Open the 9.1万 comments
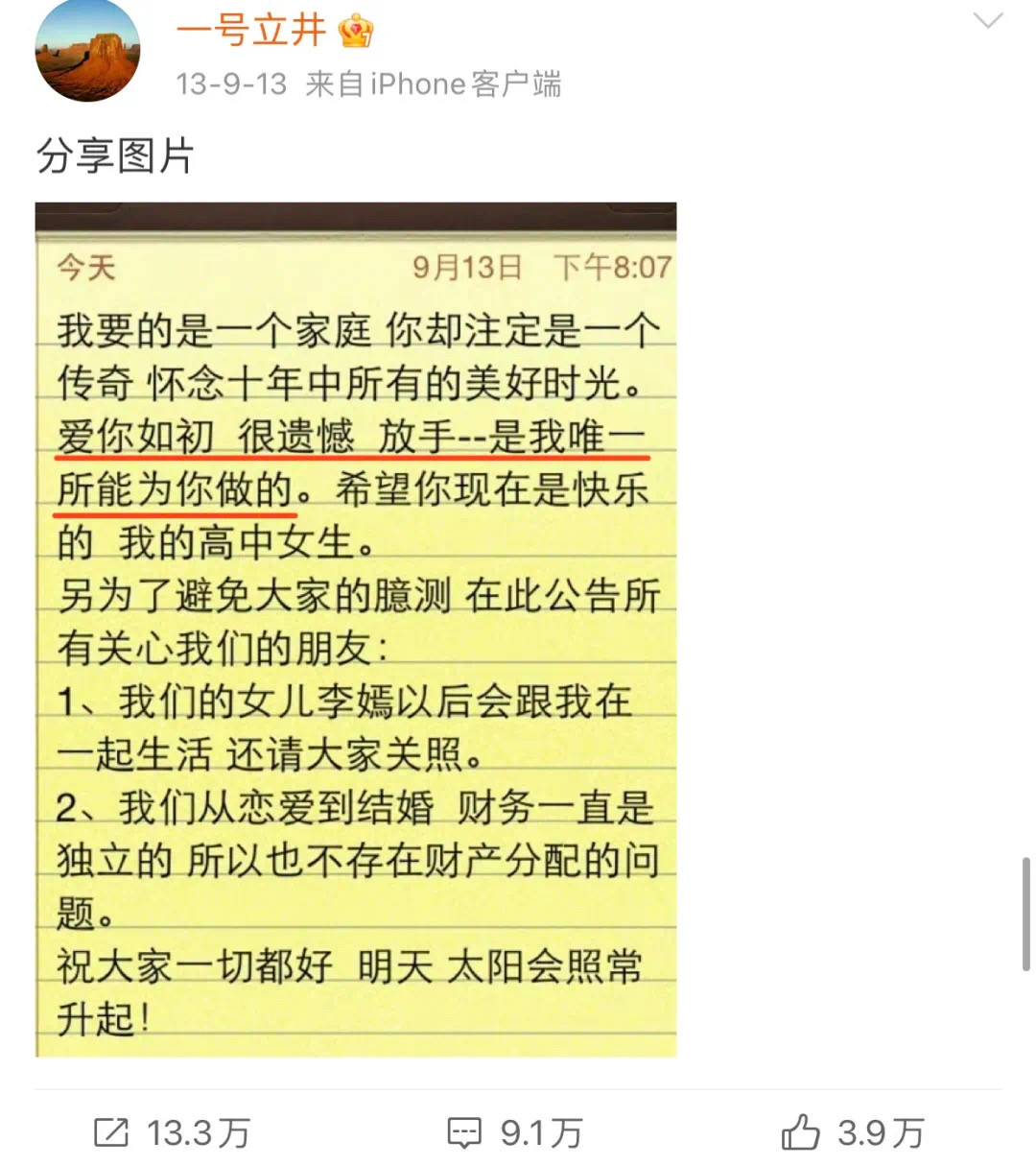Image resolution: width=1036 pixels, height=1165 pixels. pyautogui.click(x=516, y=1133)
